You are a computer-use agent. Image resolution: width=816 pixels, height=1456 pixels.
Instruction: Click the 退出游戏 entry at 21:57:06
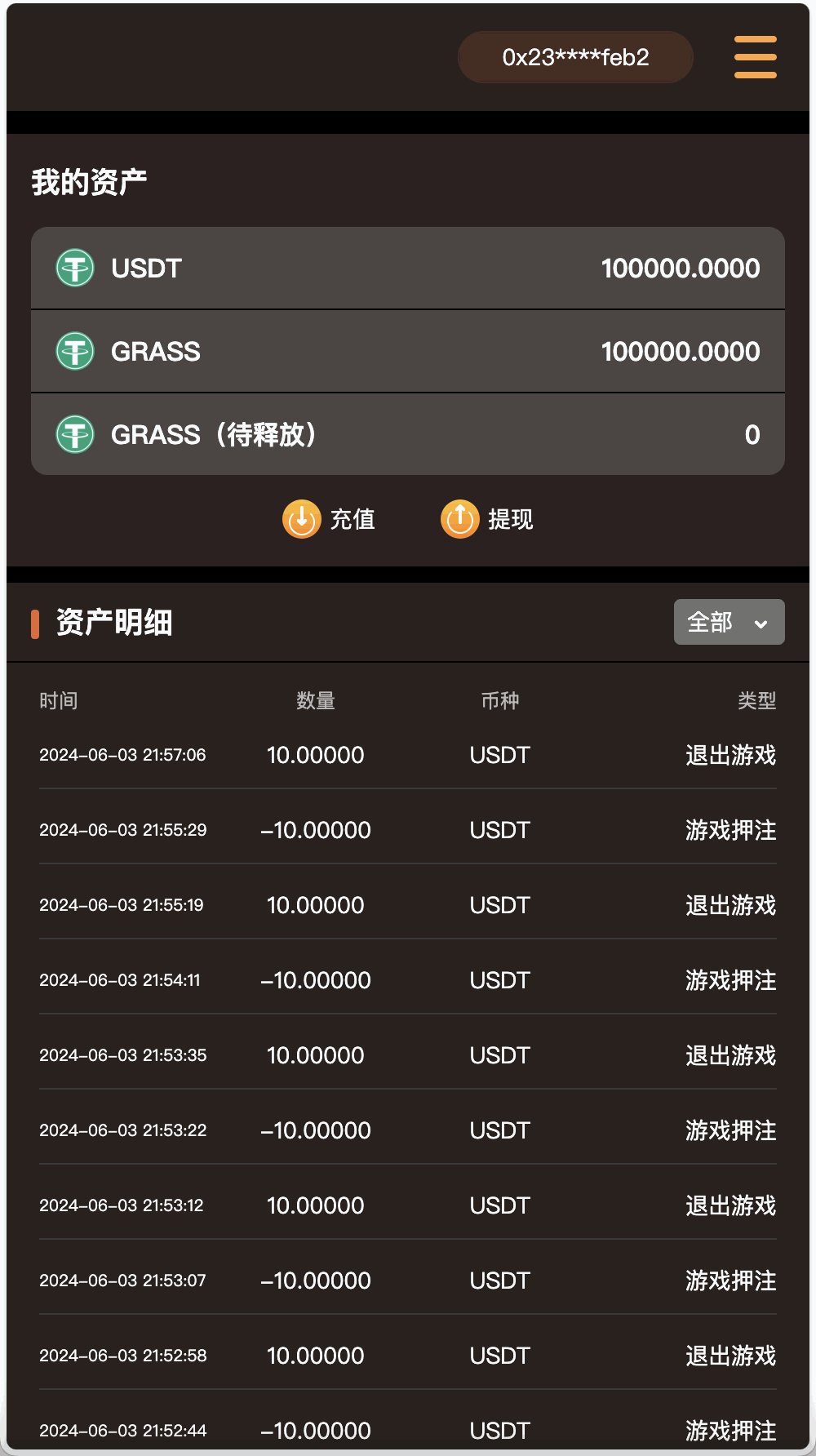click(x=729, y=755)
